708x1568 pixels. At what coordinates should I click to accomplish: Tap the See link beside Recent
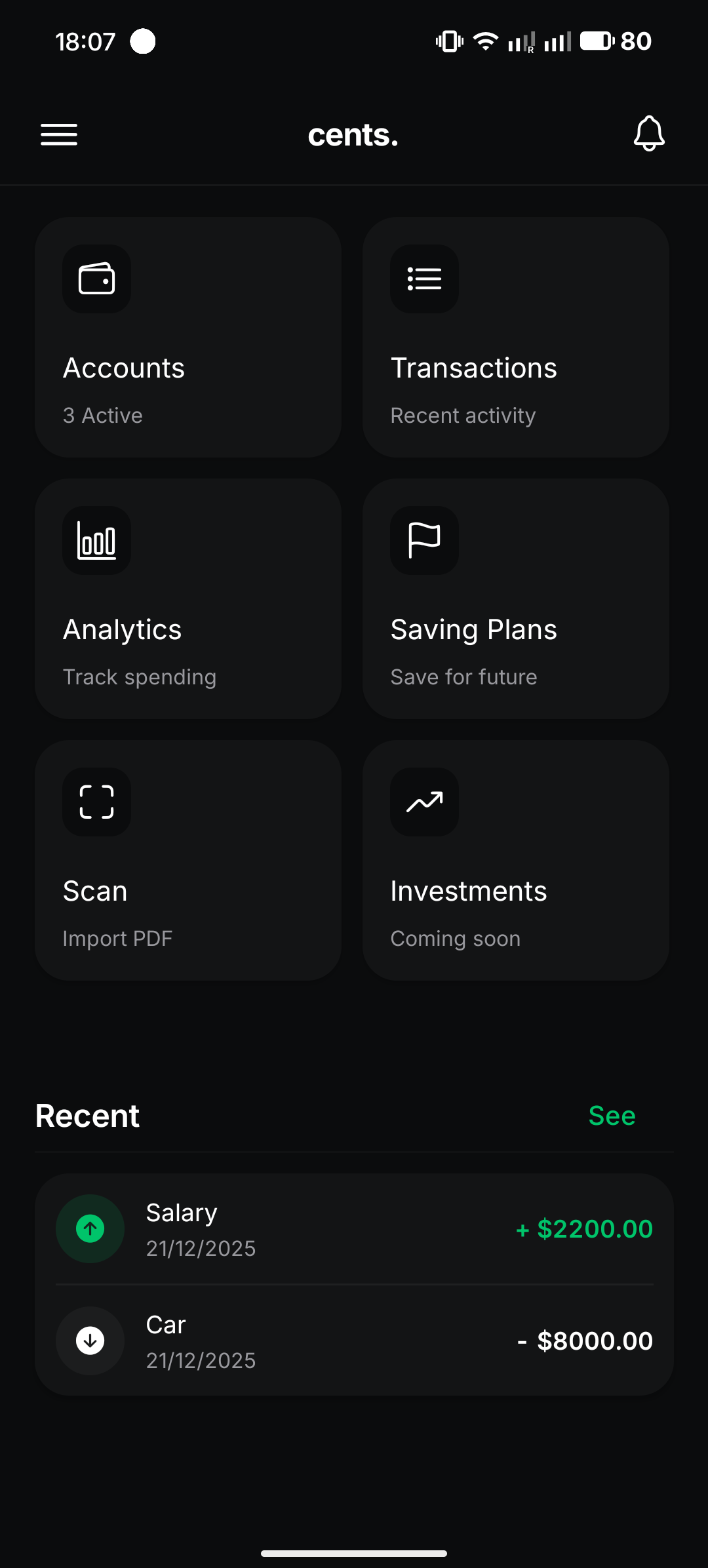[x=611, y=1115]
